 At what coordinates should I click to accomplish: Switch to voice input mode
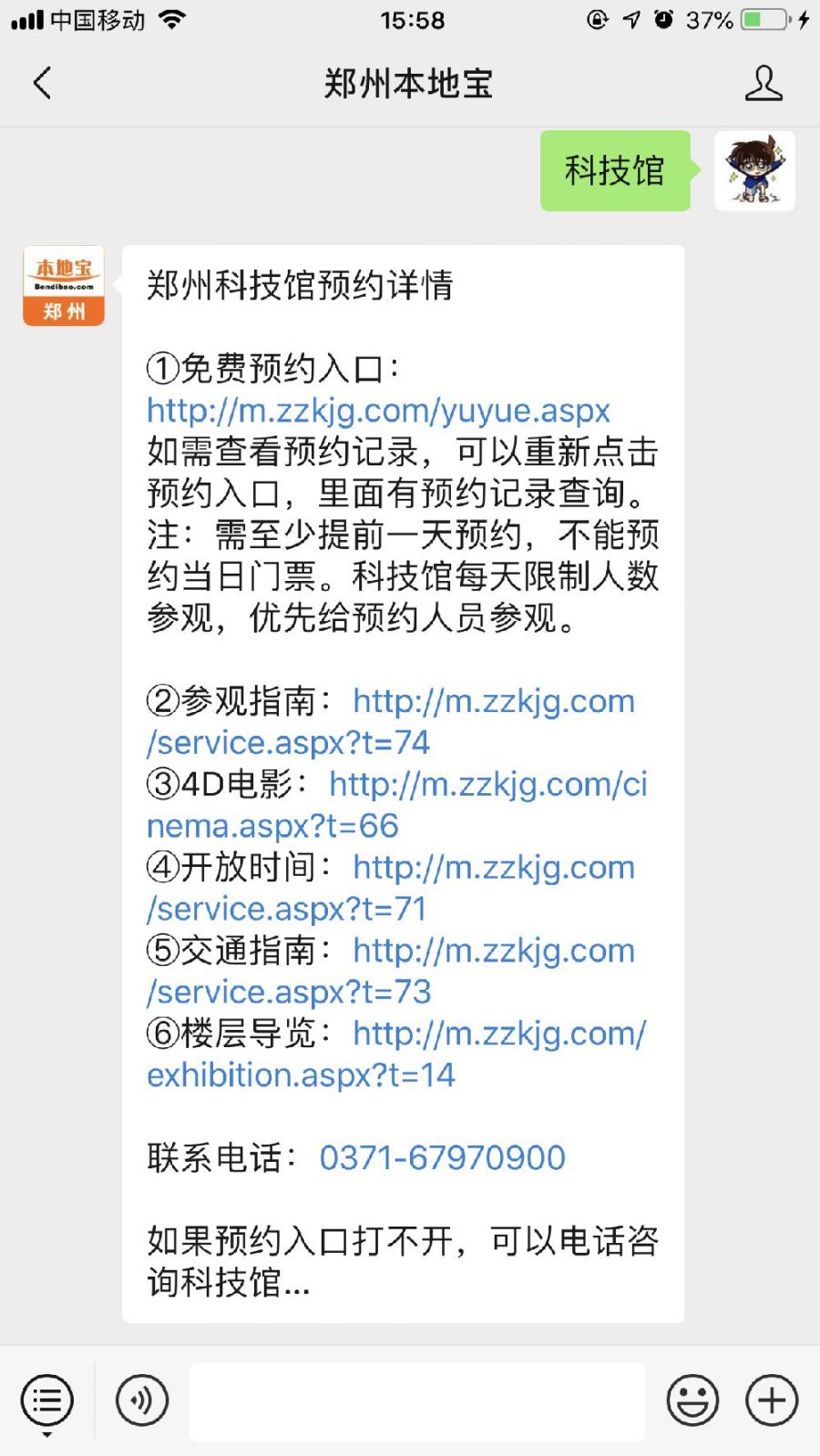click(x=142, y=1400)
